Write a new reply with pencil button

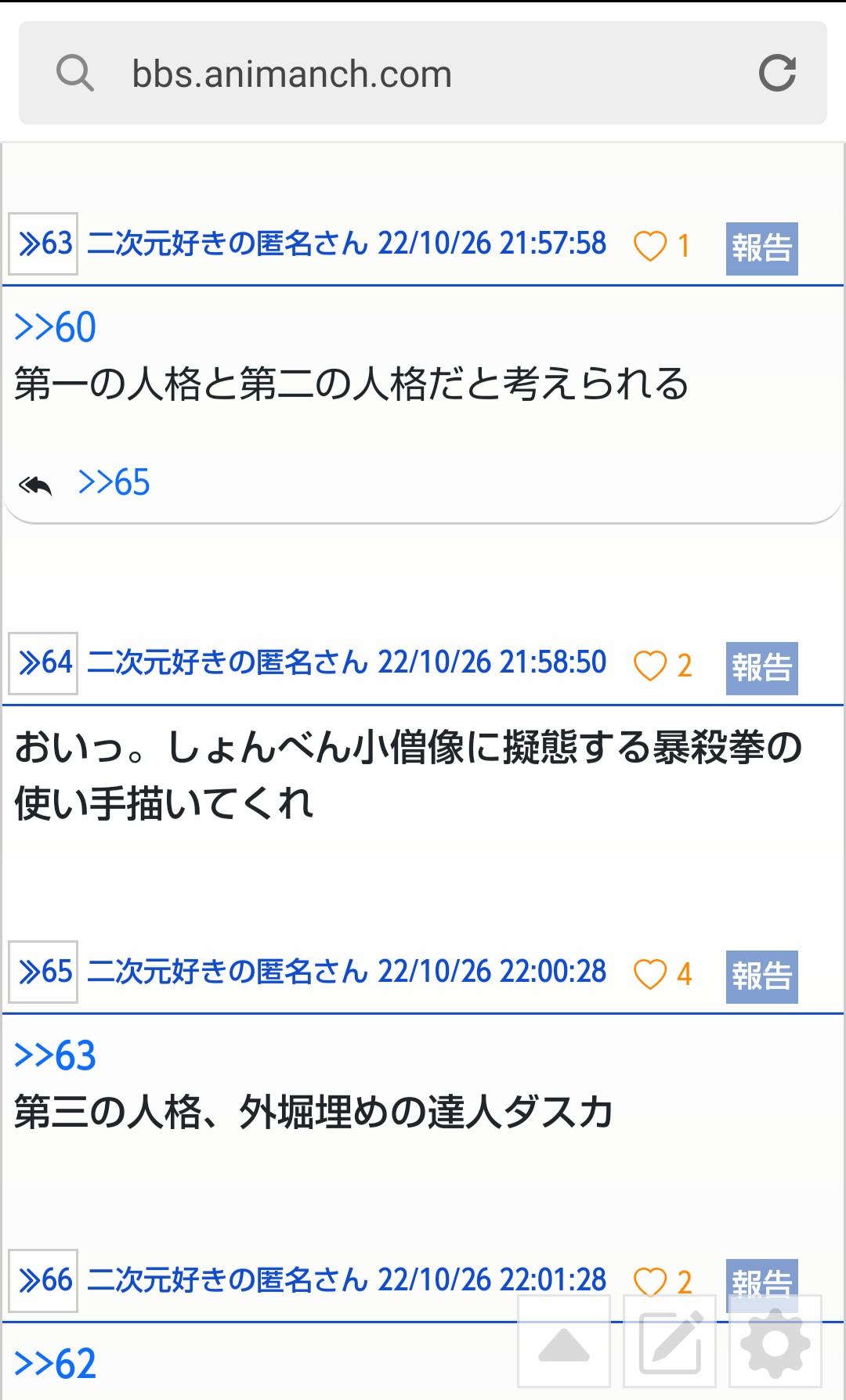(x=670, y=1341)
